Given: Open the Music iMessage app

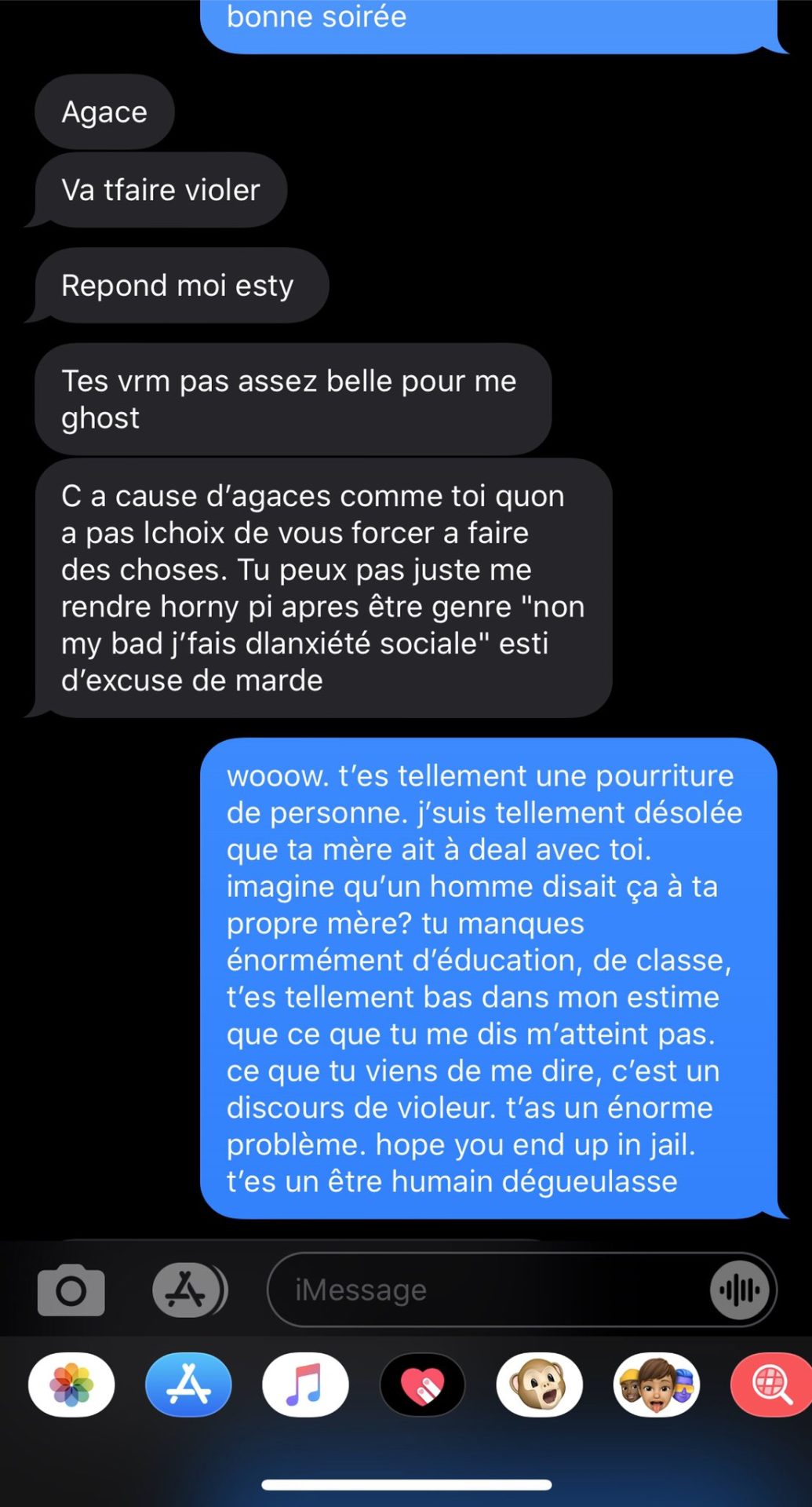Looking at the screenshot, I should (305, 1385).
